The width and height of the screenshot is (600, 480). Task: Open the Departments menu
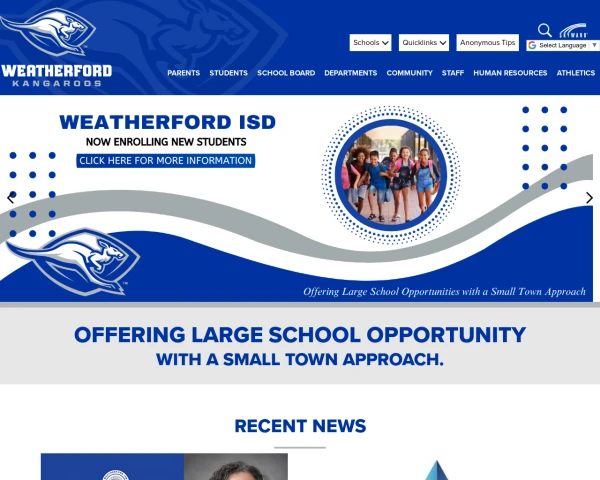pyautogui.click(x=350, y=73)
